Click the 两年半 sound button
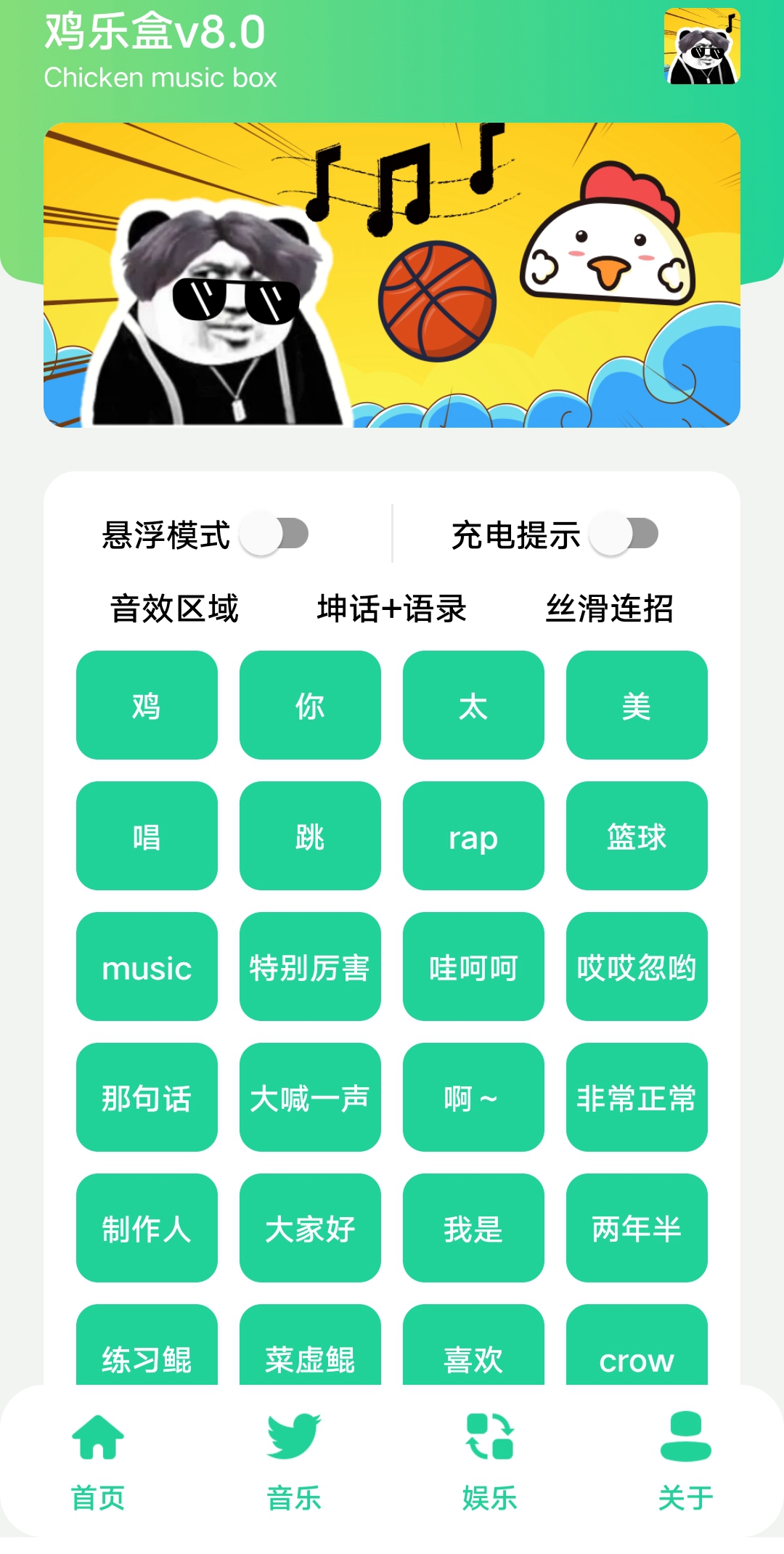This screenshot has height=1554, width=784. (x=636, y=1229)
